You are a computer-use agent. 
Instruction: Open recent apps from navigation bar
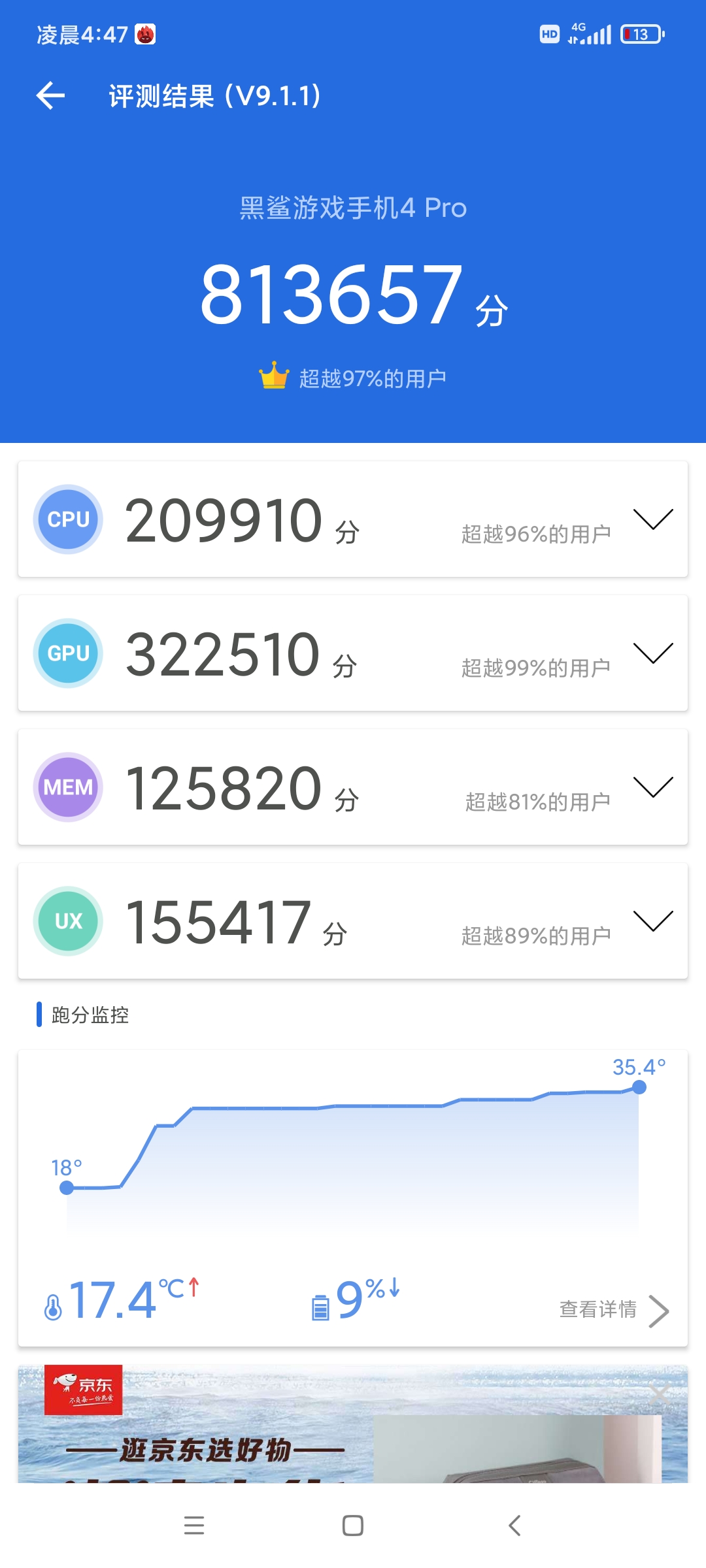pos(194,1526)
